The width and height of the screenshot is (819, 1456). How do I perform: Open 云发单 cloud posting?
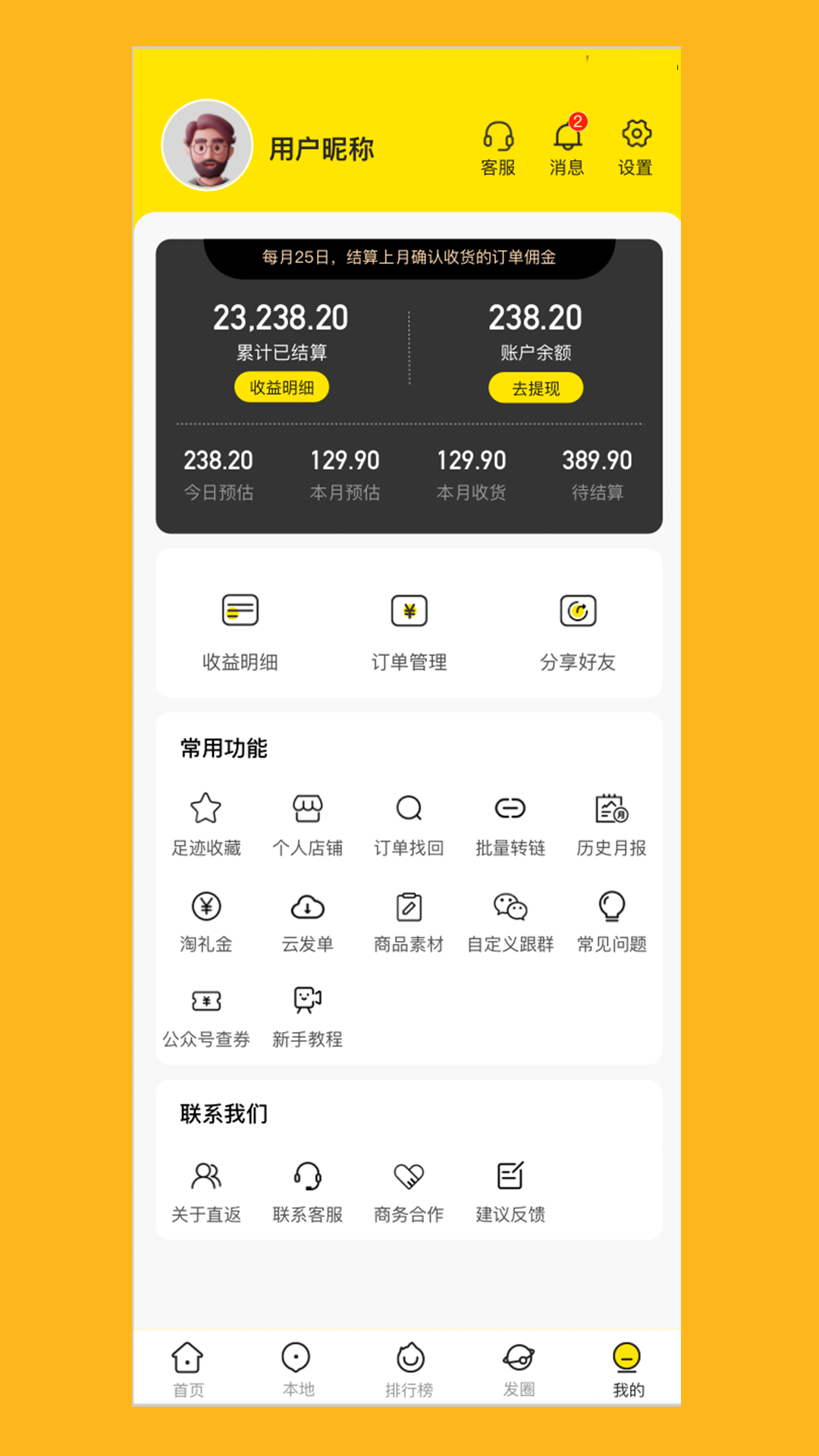click(x=307, y=921)
